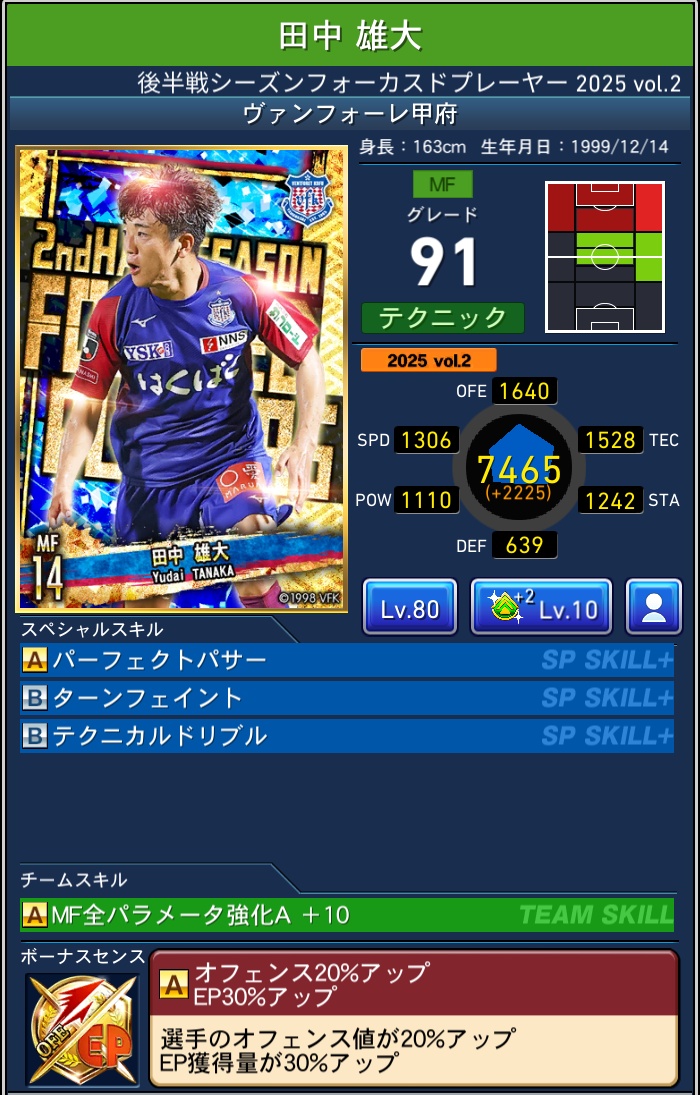Open the MF全パラメータ強化A team skill row

346,914
